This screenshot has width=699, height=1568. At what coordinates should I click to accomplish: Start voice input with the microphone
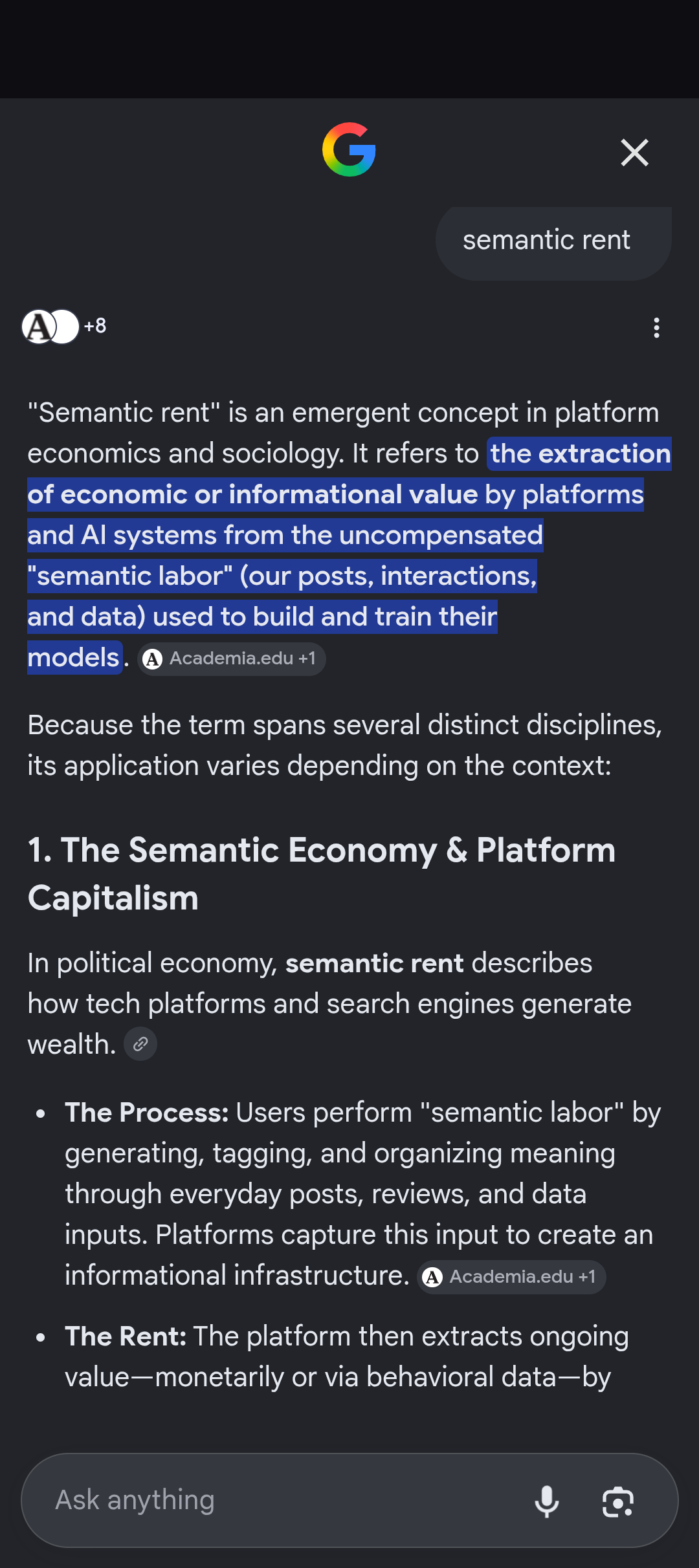point(547,1501)
